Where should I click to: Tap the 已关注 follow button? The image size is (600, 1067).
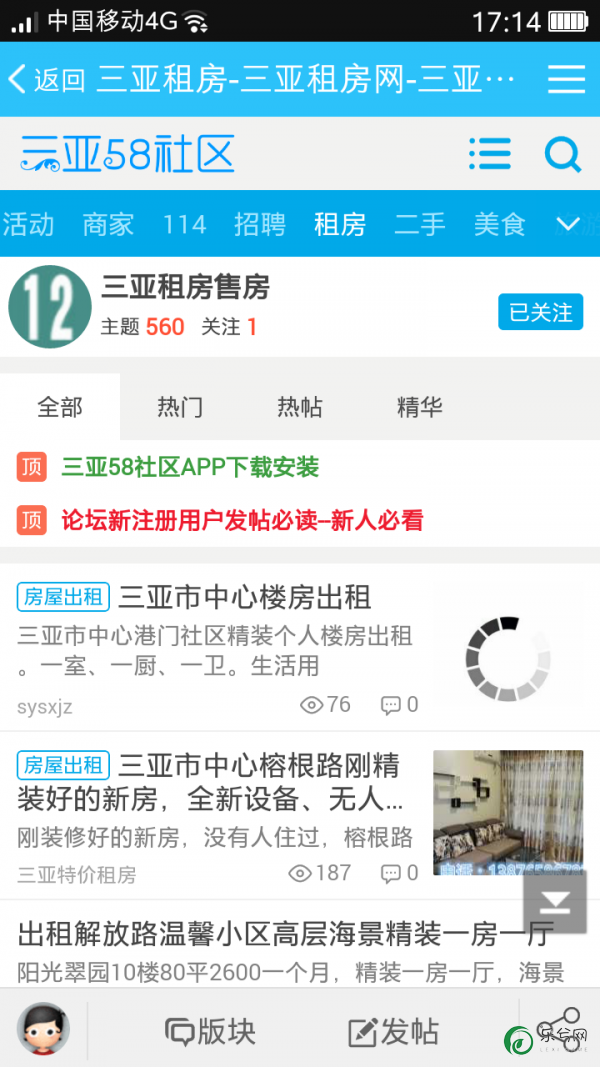tap(540, 313)
